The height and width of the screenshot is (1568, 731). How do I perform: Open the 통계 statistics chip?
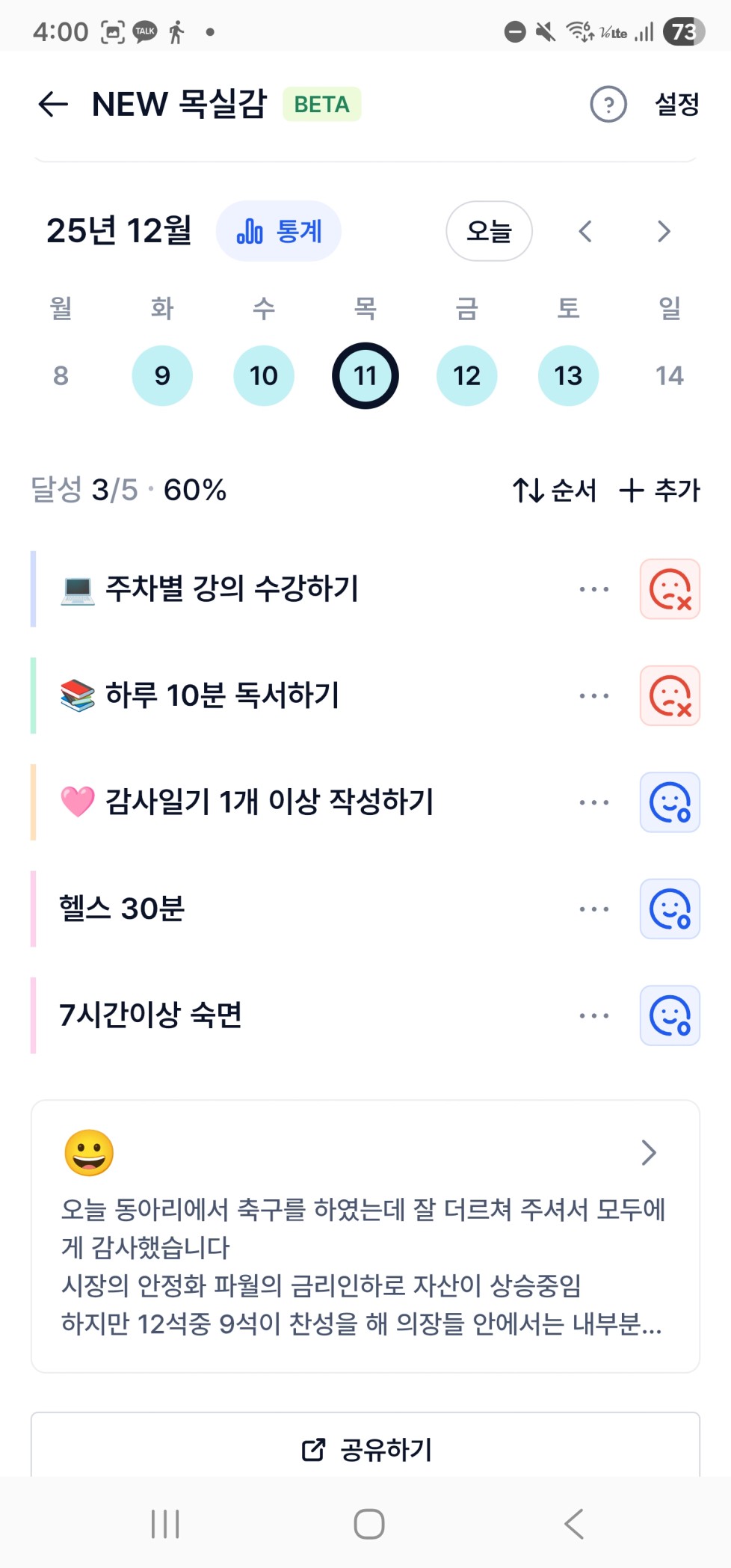coord(279,231)
